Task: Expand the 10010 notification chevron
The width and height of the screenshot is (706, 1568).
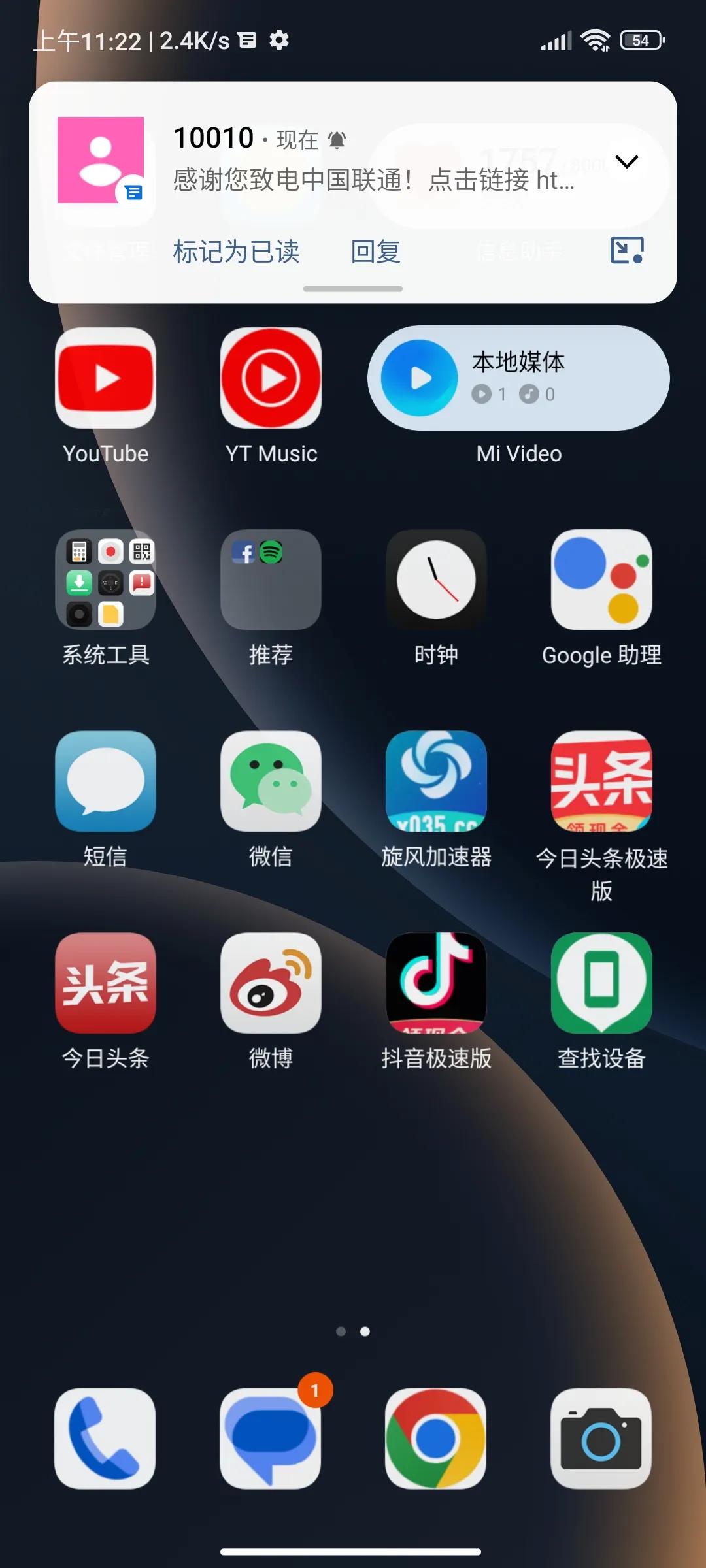Action: (x=626, y=163)
